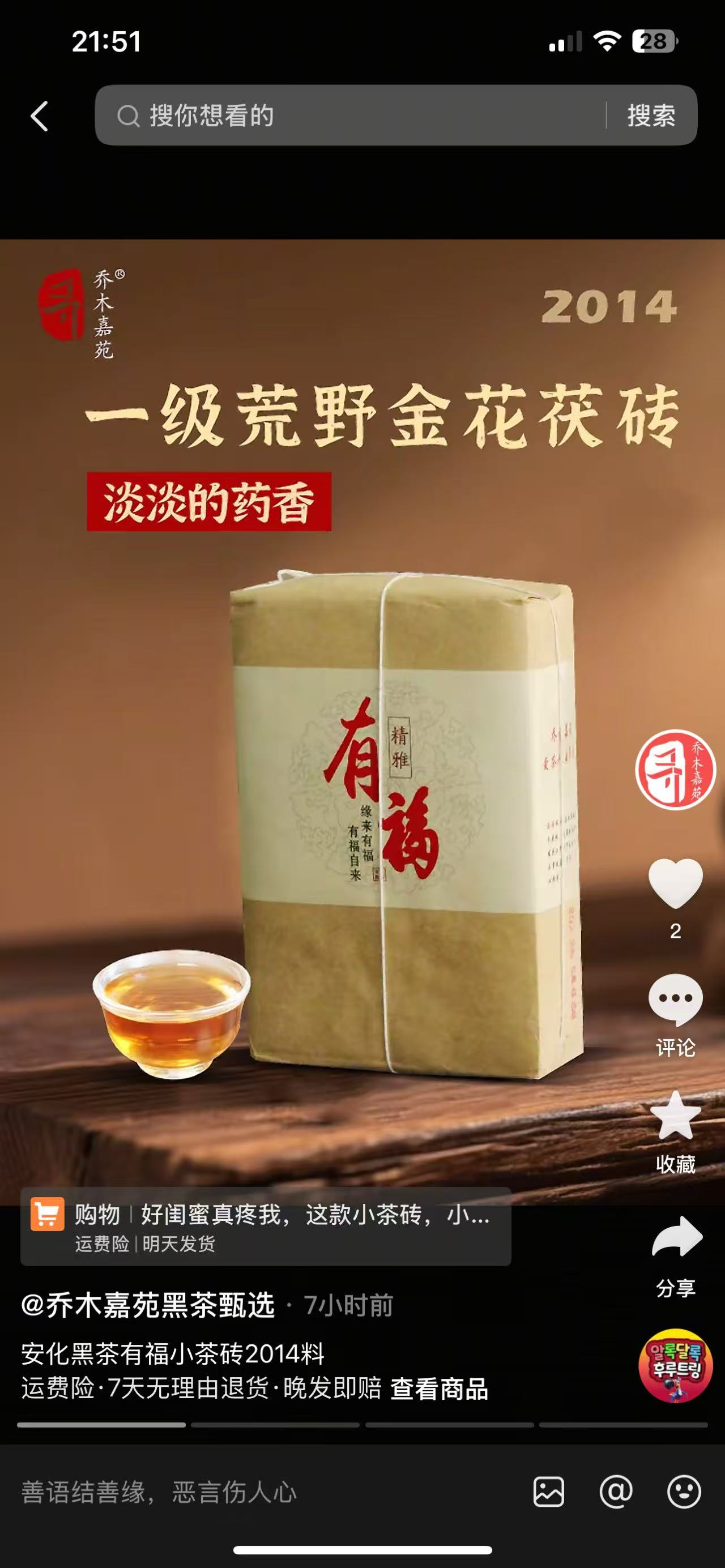The height and width of the screenshot is (1568, 725).
Task: Tap the 查看商品 link
Action: click(x=439, y=1389)
